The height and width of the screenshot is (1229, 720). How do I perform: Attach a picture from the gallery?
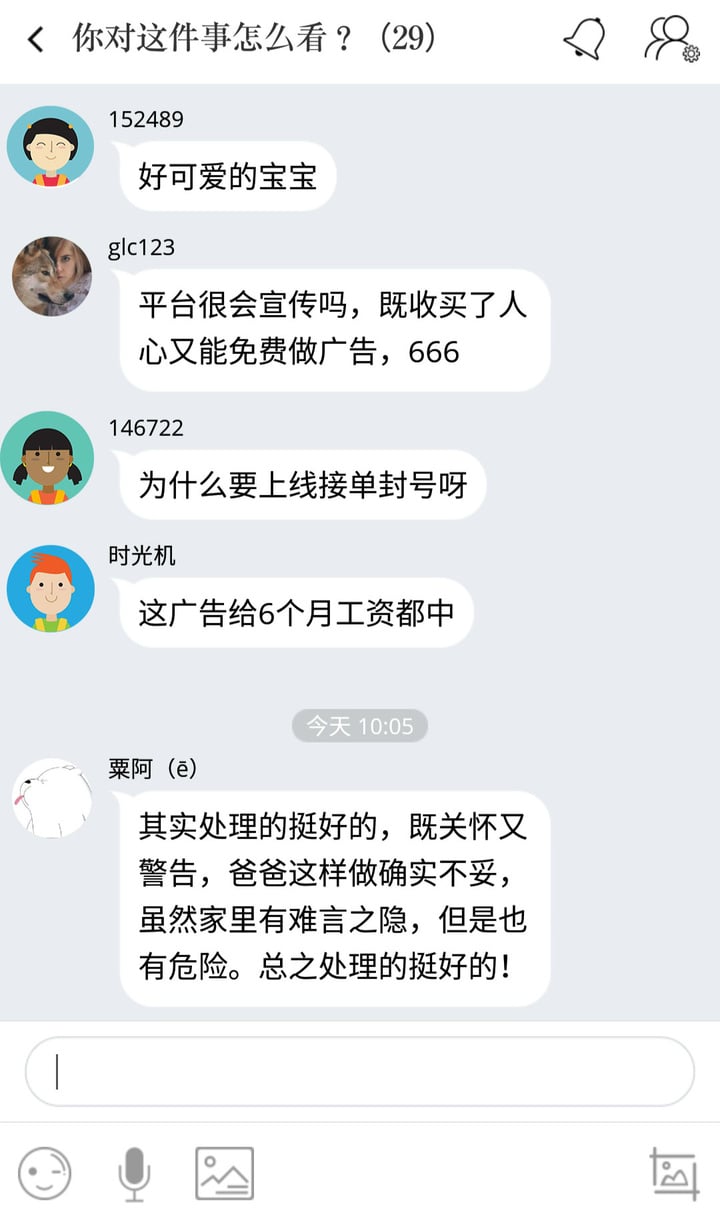click(x=224, y=1173)
